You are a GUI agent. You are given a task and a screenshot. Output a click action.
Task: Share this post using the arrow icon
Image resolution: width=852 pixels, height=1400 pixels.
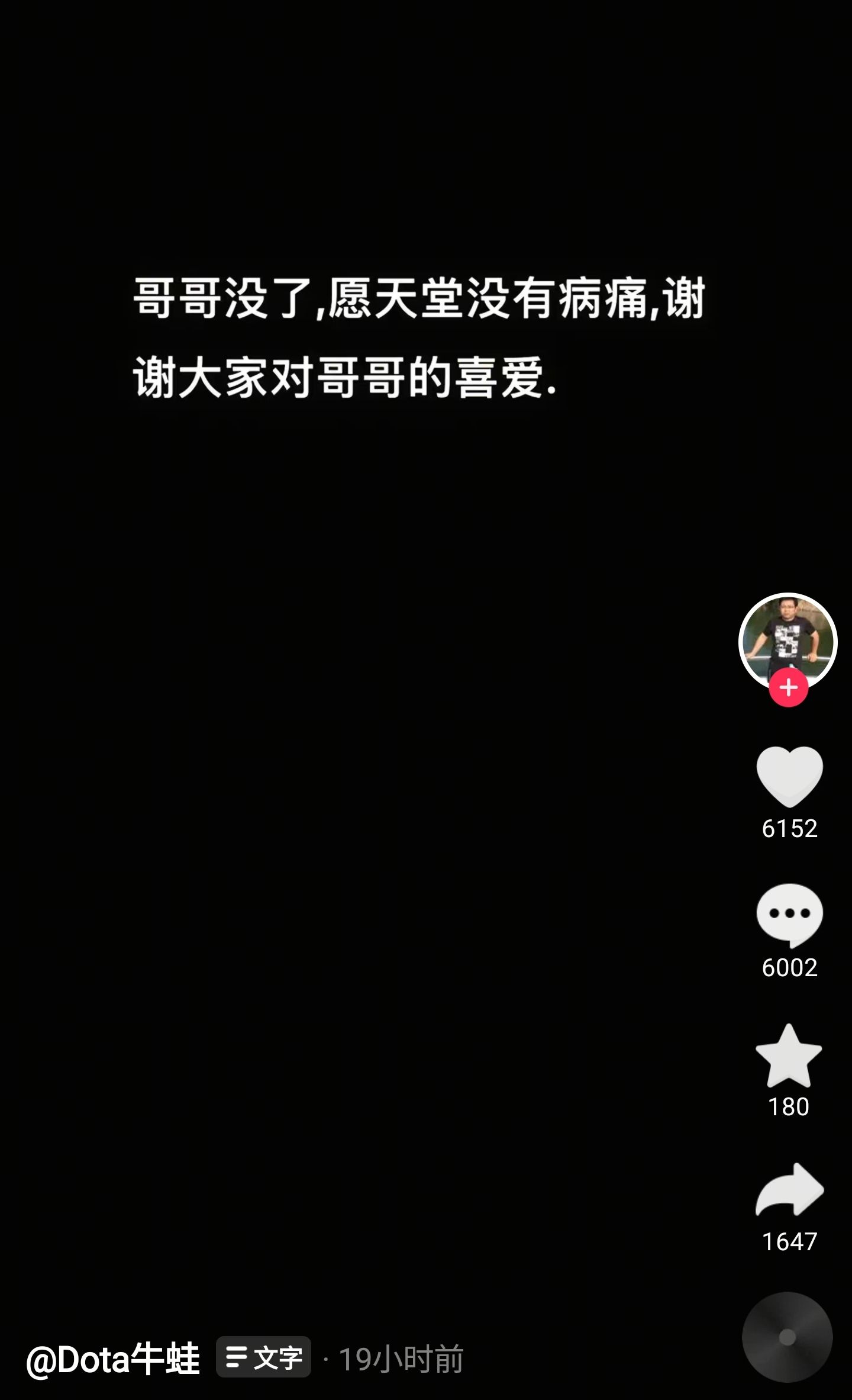coord(789,1190)
